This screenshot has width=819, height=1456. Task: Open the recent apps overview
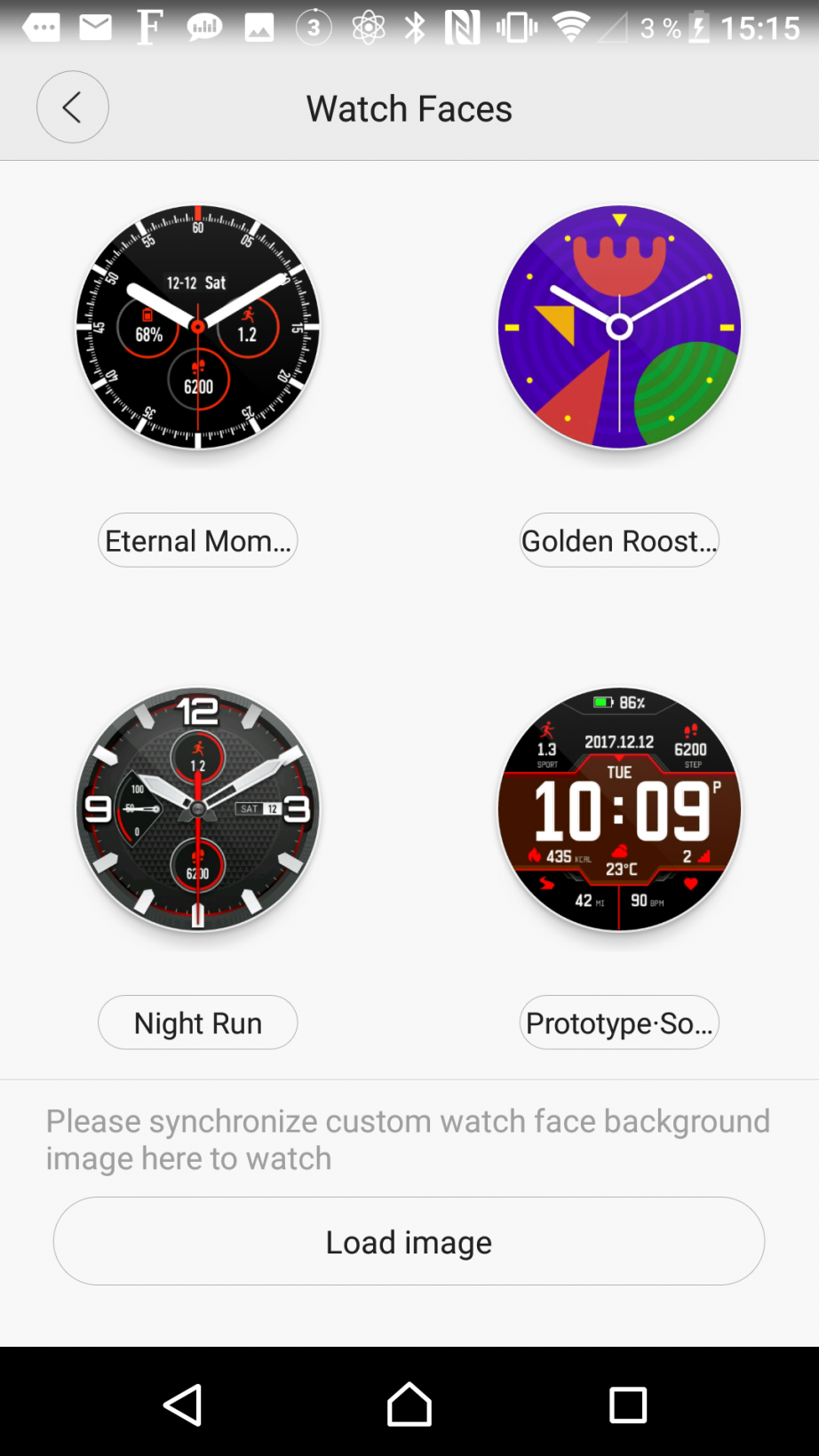(627, 1404)
